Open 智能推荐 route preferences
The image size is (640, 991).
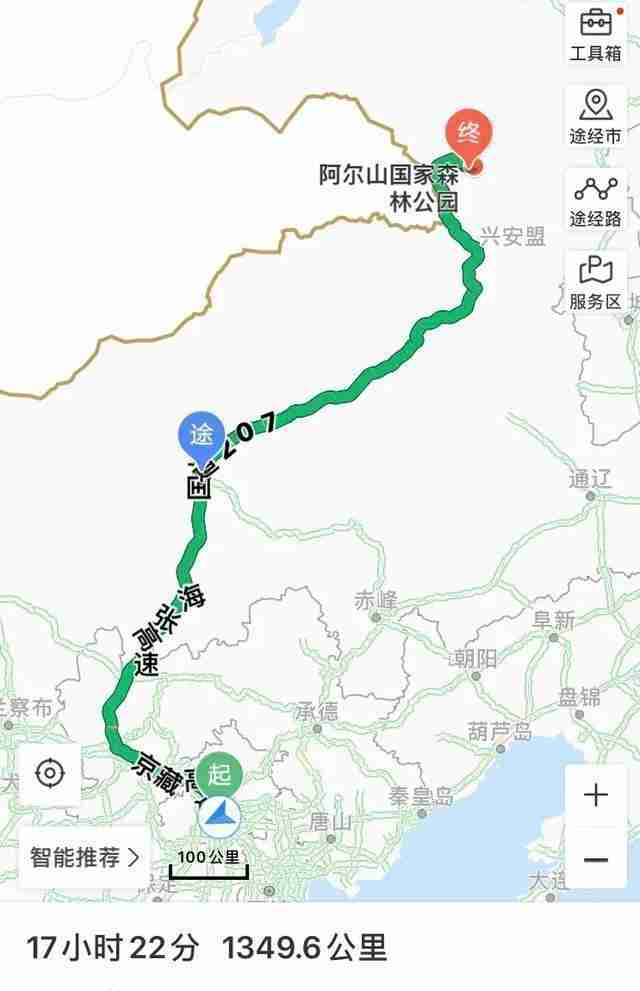click(84, 857)
